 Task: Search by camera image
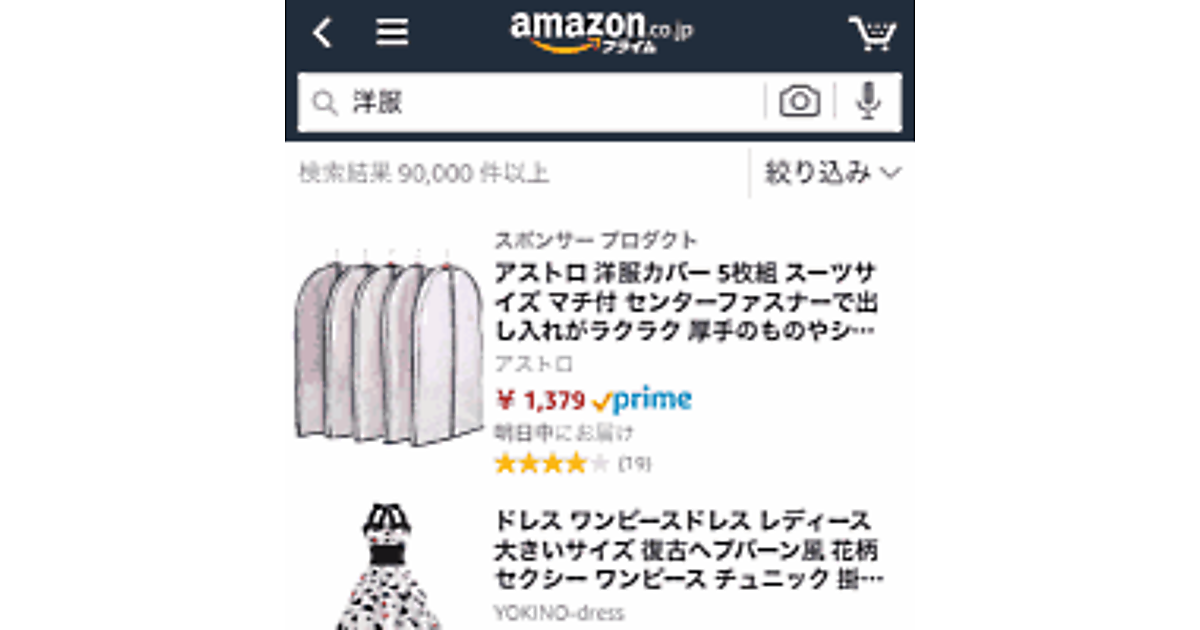(x=800, y=102)
